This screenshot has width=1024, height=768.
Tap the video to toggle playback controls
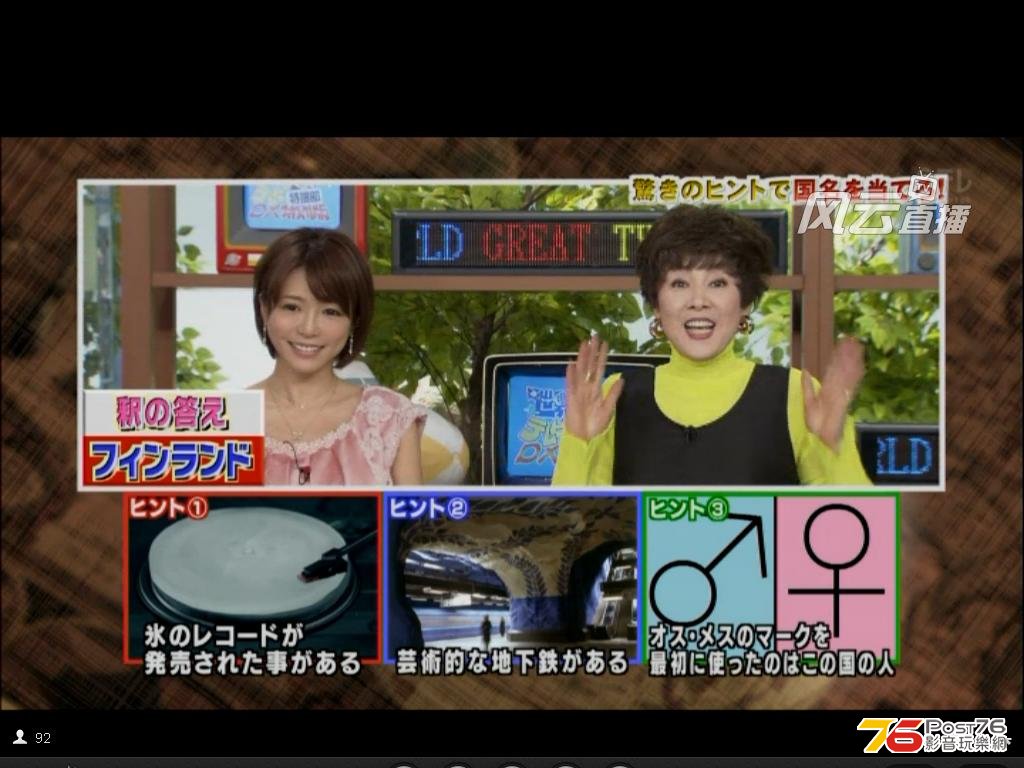click(x=512, y=420)
